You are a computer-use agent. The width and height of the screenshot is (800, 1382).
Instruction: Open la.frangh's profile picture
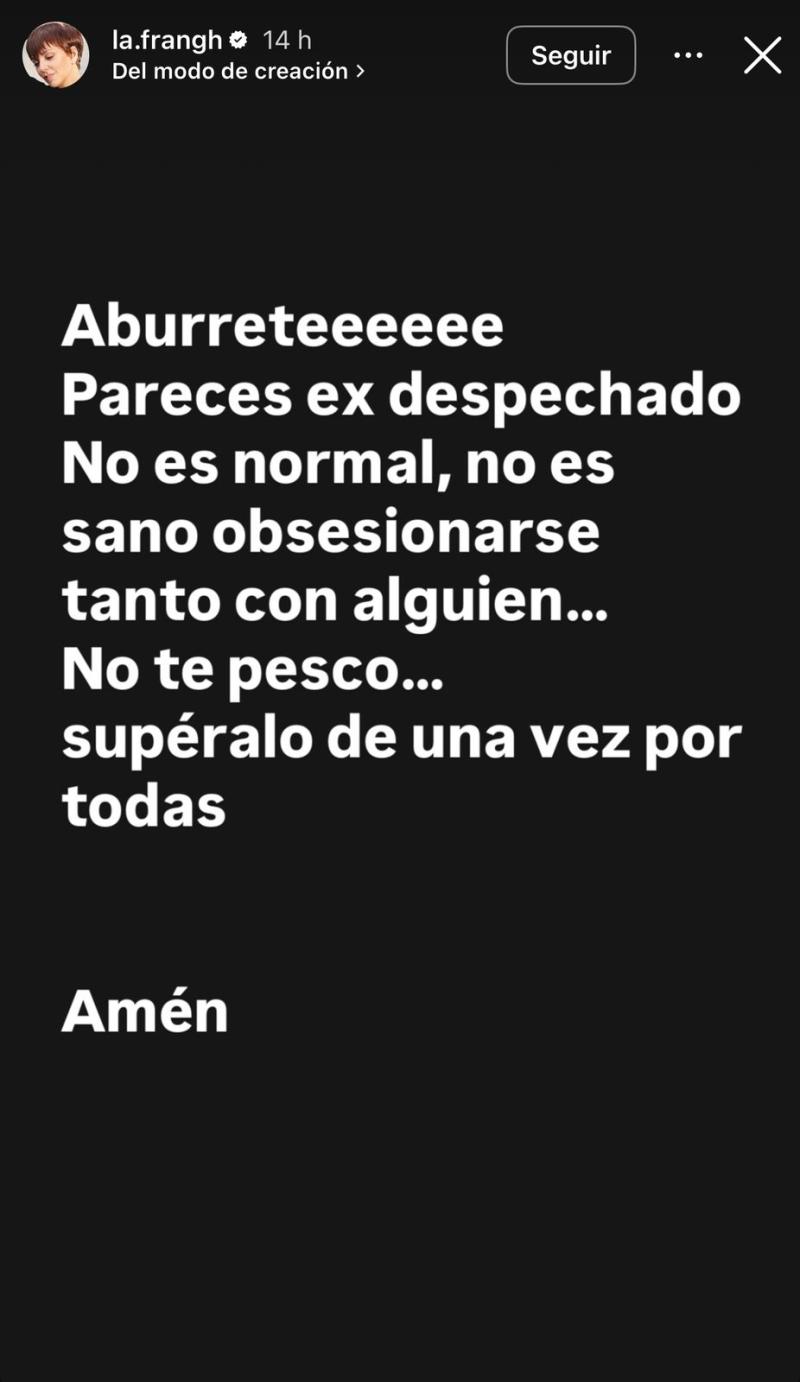point(56,55)
